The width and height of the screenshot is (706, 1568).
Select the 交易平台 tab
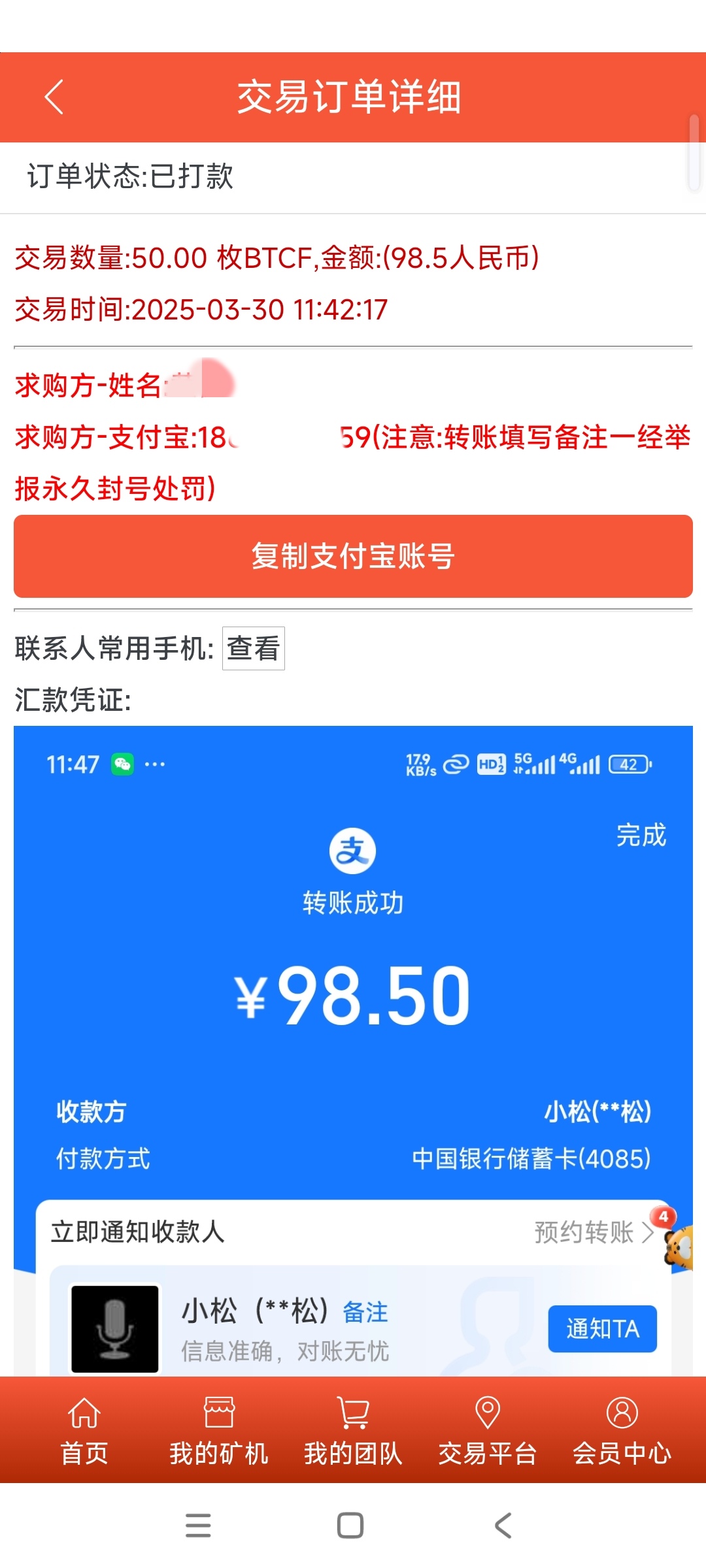pos(488,1431)
